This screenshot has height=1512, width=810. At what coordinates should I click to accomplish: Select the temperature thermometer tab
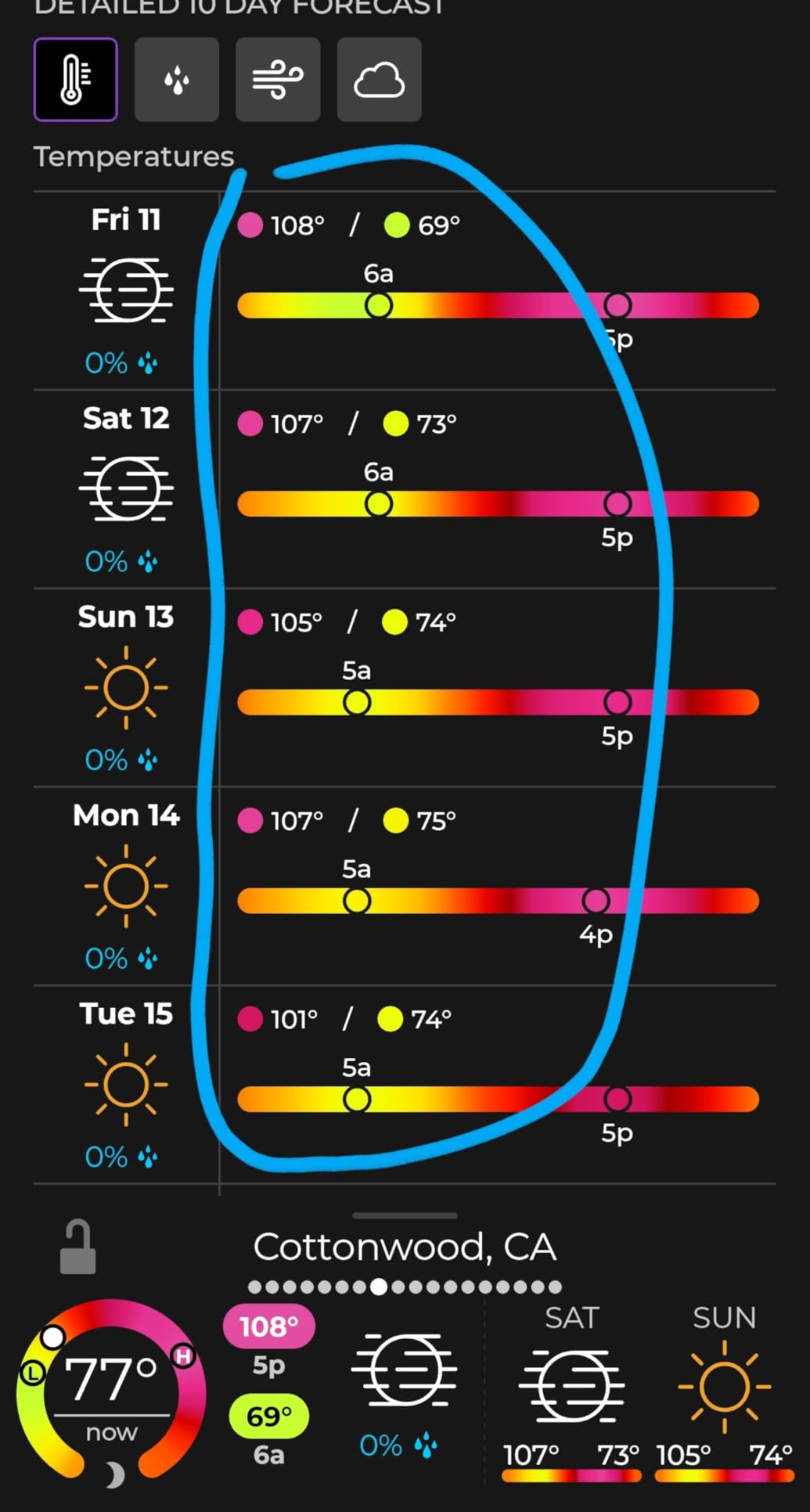[75, 79]
